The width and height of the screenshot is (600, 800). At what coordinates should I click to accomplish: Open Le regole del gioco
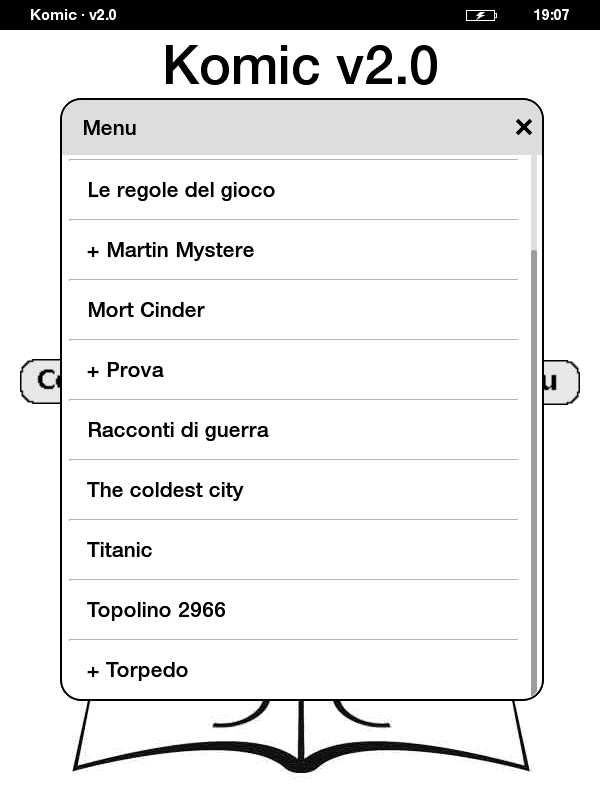[181, 190]
